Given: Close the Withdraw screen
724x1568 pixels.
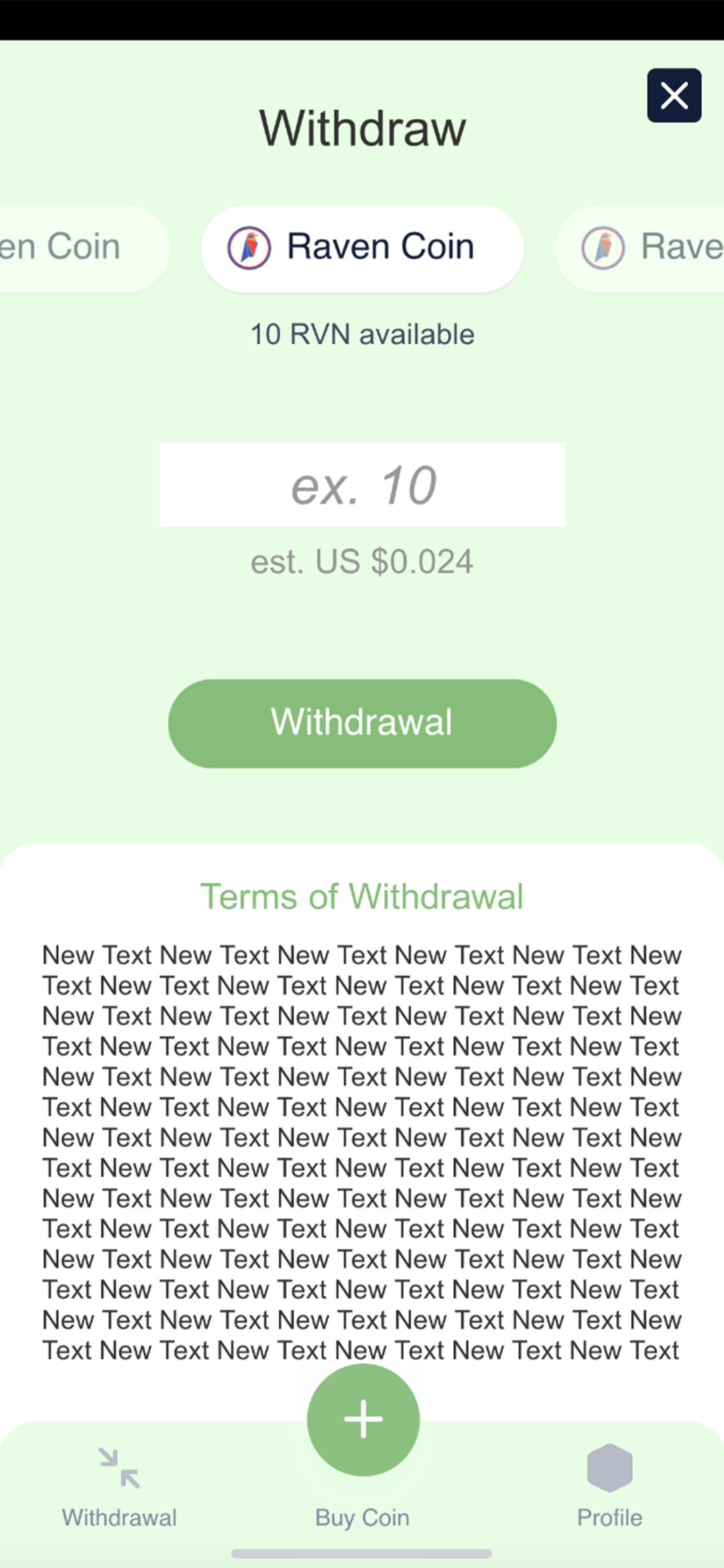Looking at the screenshot, I should tap(674, 95).
